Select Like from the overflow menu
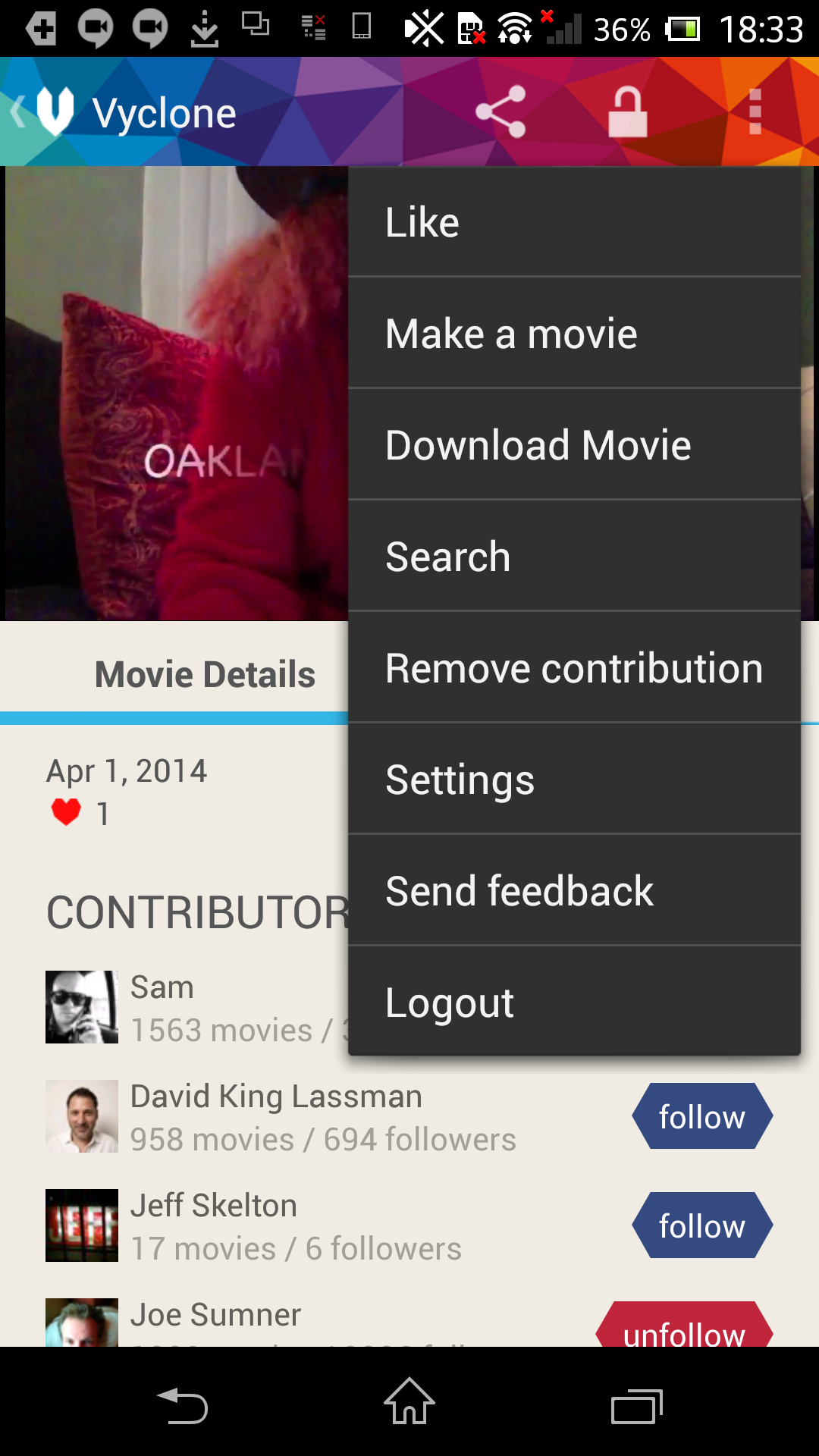The width and height of the screenshot is (819, 1456). click(574, 222)
